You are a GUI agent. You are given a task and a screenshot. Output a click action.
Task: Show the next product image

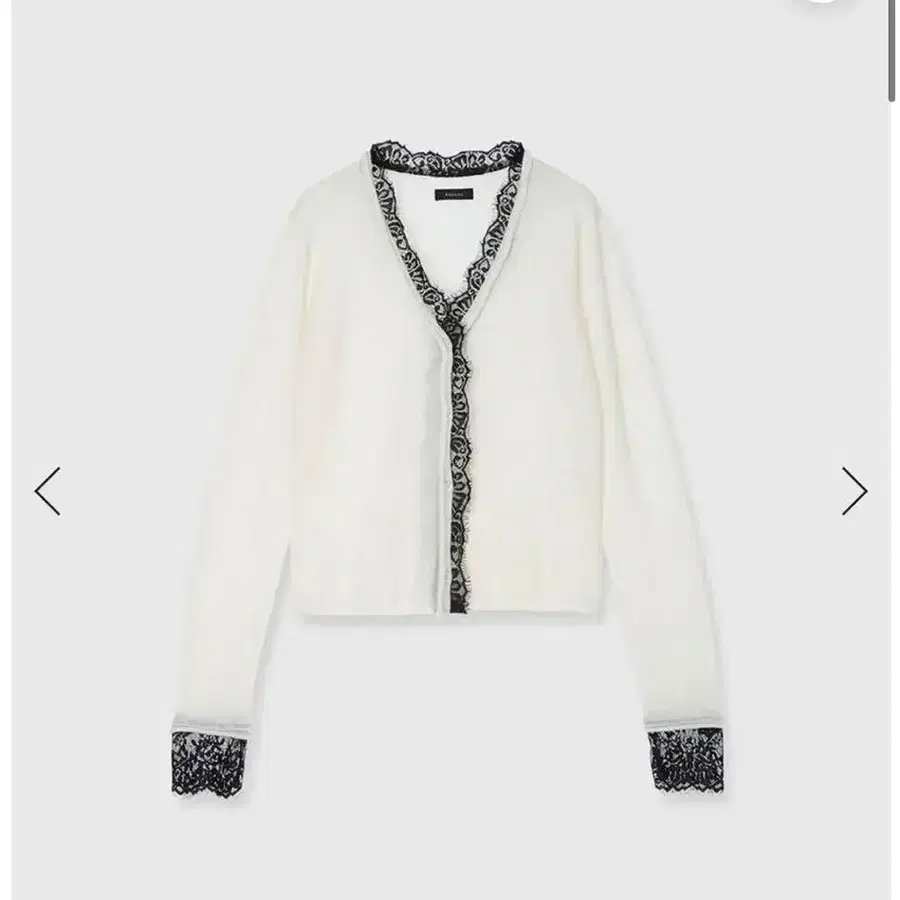coord(853,491)
